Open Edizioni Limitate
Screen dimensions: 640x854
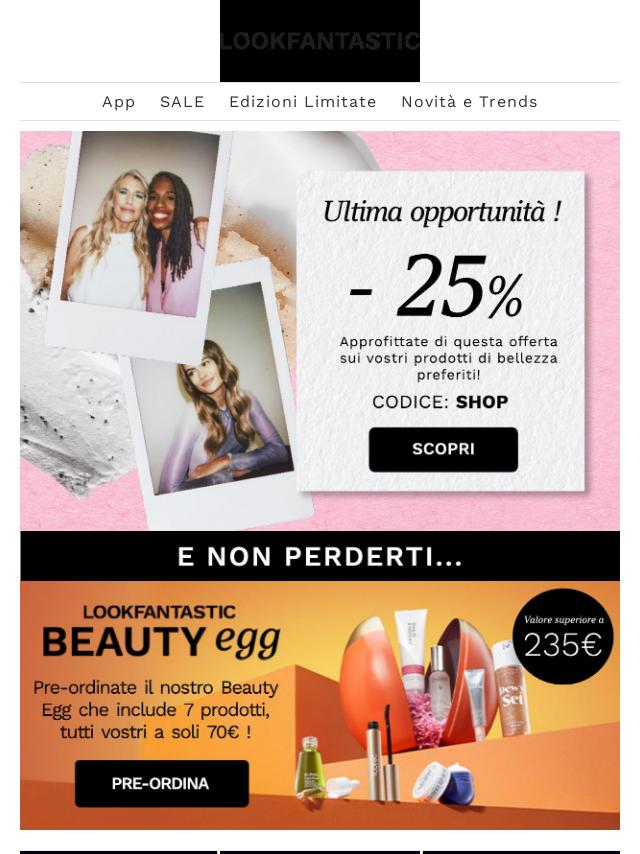(x=302, y=102)
